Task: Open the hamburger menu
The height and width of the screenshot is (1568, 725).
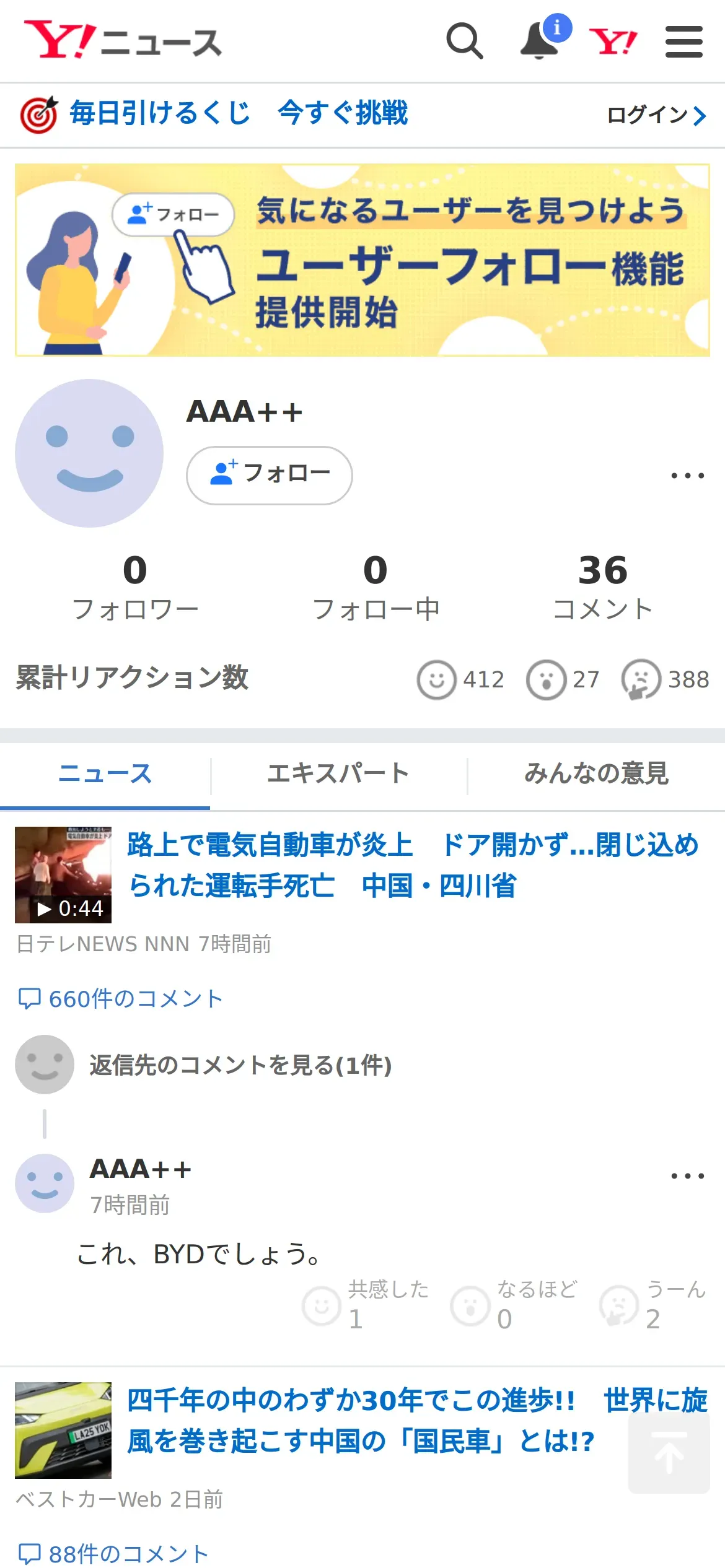Action: (x=683, y=41)
